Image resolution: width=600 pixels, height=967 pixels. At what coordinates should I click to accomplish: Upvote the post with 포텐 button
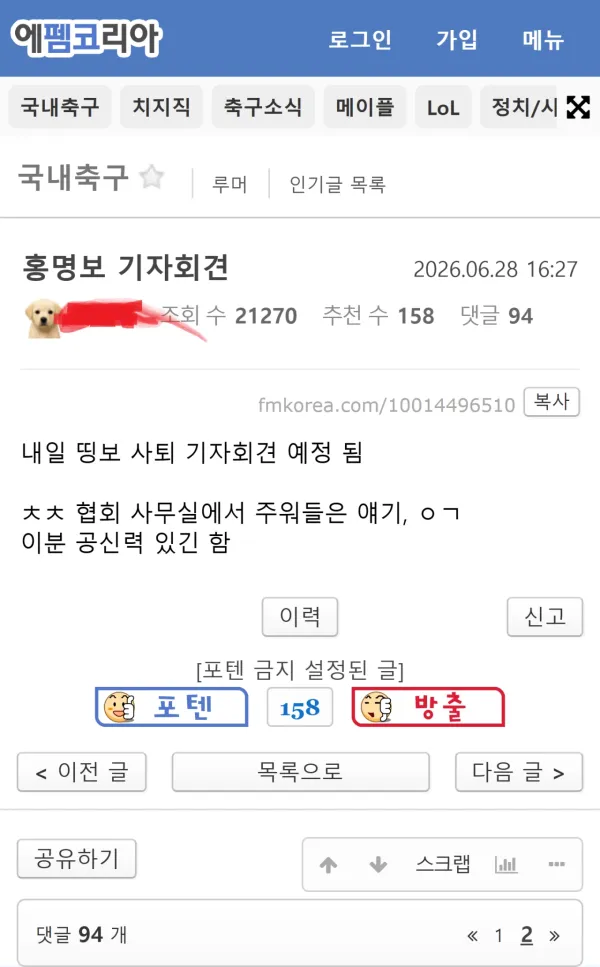coord(171,707)
